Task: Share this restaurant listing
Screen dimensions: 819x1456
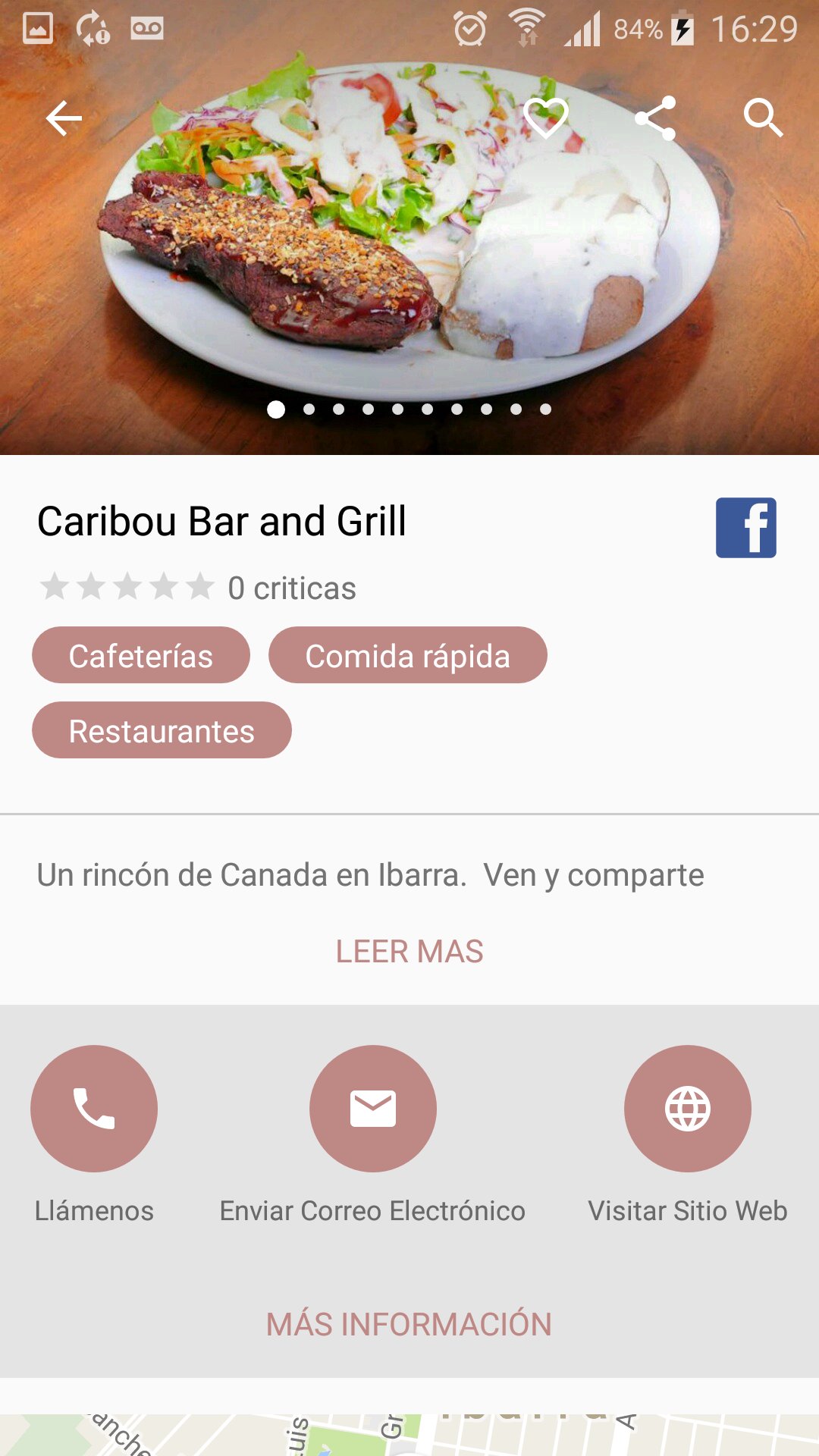Action: coord(655,118)
